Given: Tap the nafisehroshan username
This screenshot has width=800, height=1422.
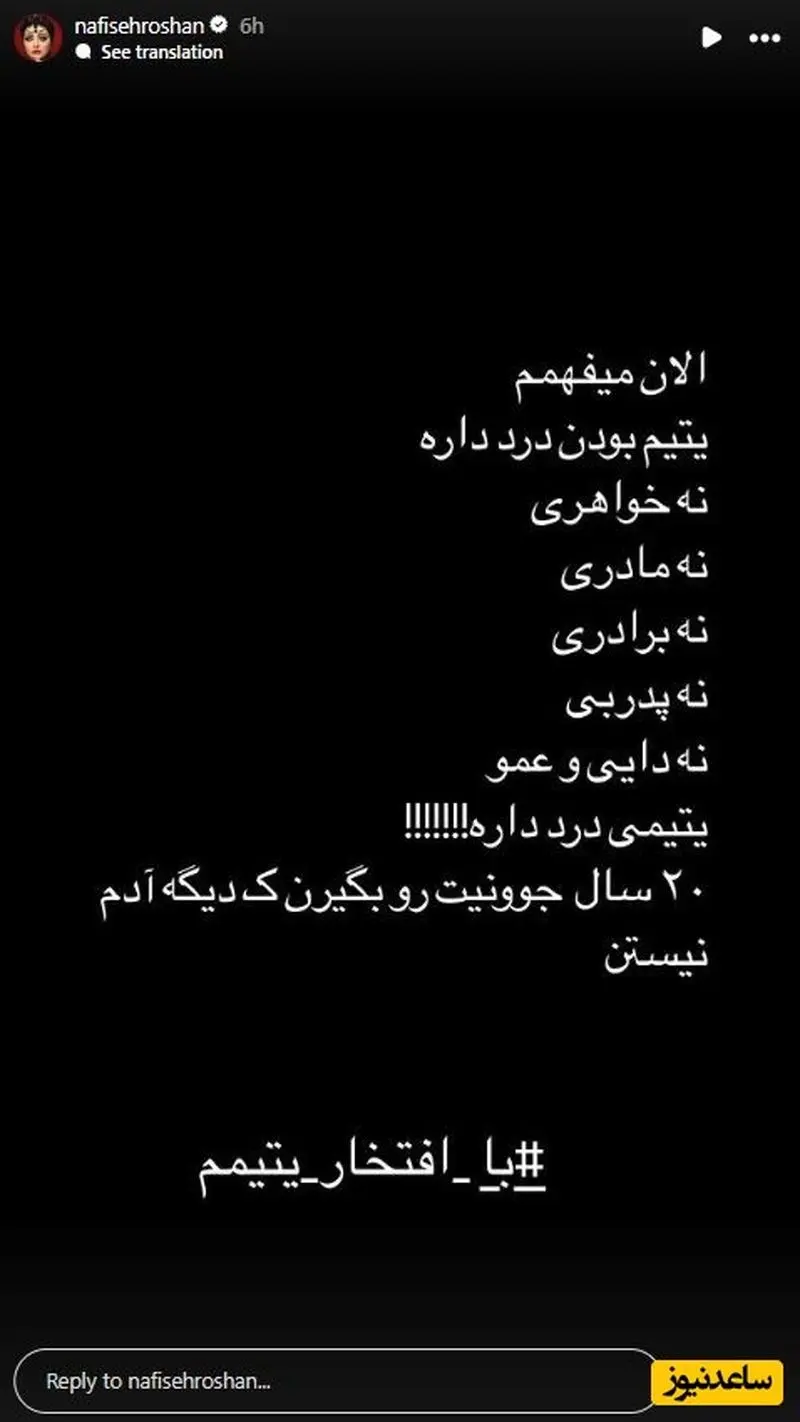Looking at the screenshot, I should pos(137,26).
